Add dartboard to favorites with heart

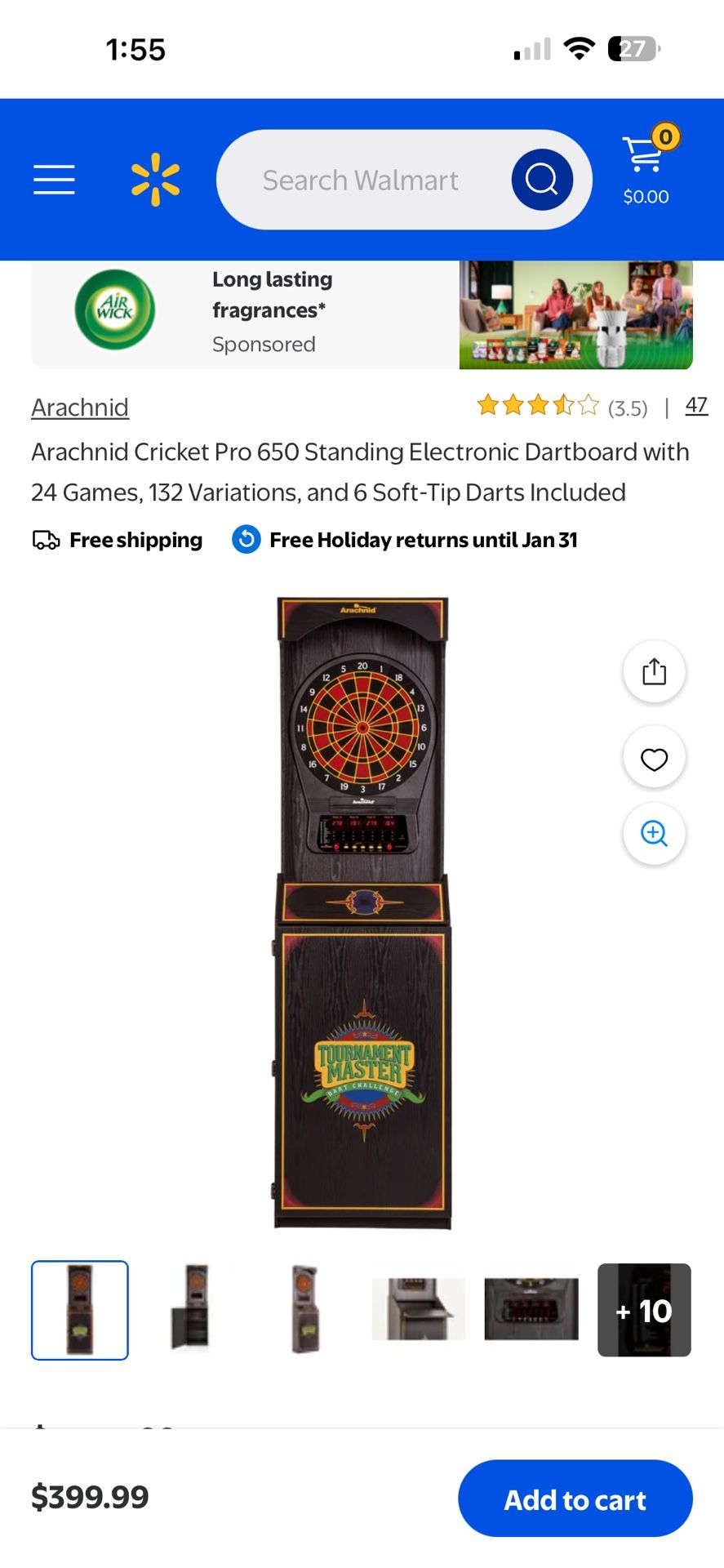pyautogui.click(x=654, y=758)
